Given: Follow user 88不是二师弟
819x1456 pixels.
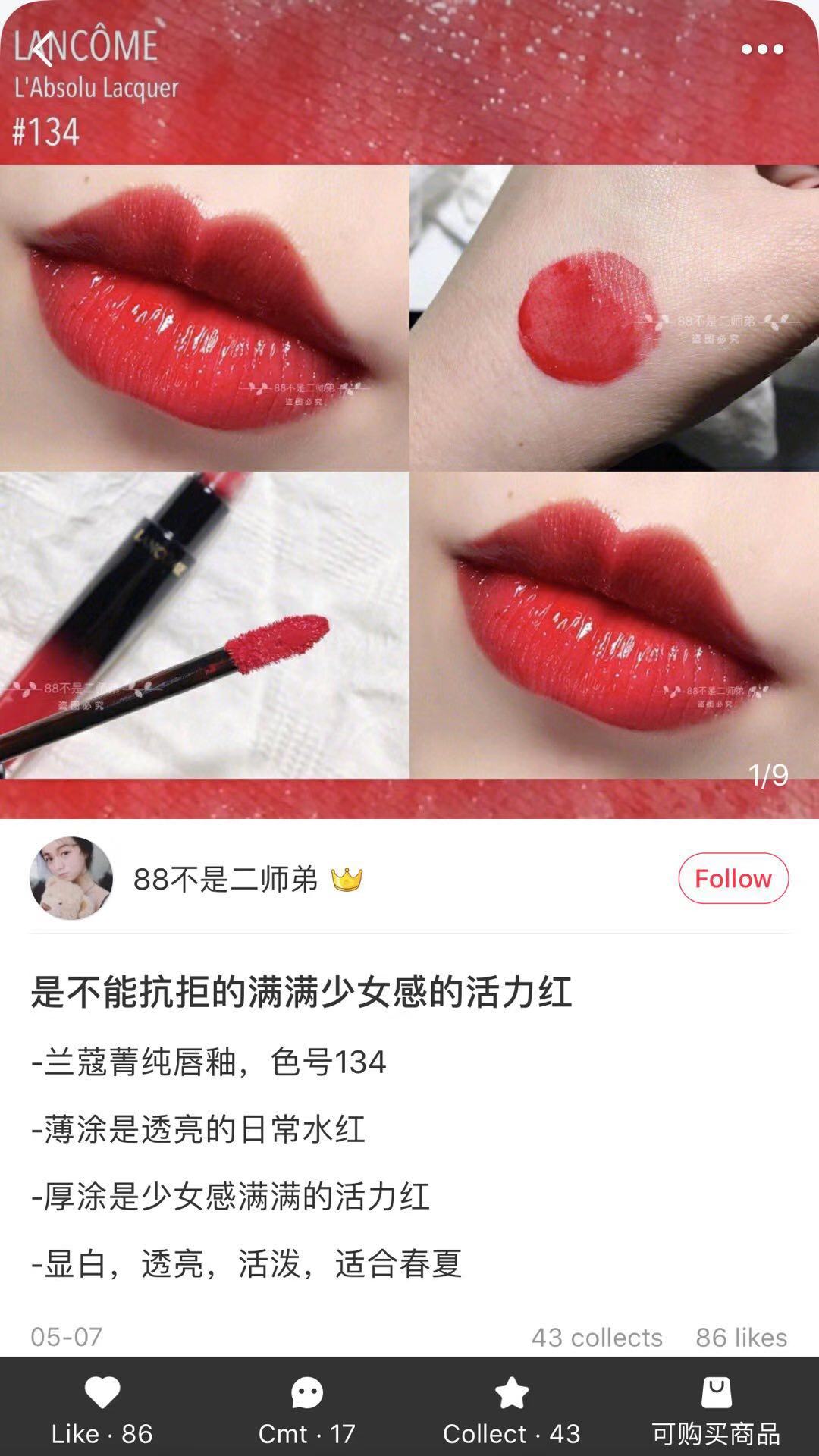Looking at the screenshot, I should (x=733, y=878).
